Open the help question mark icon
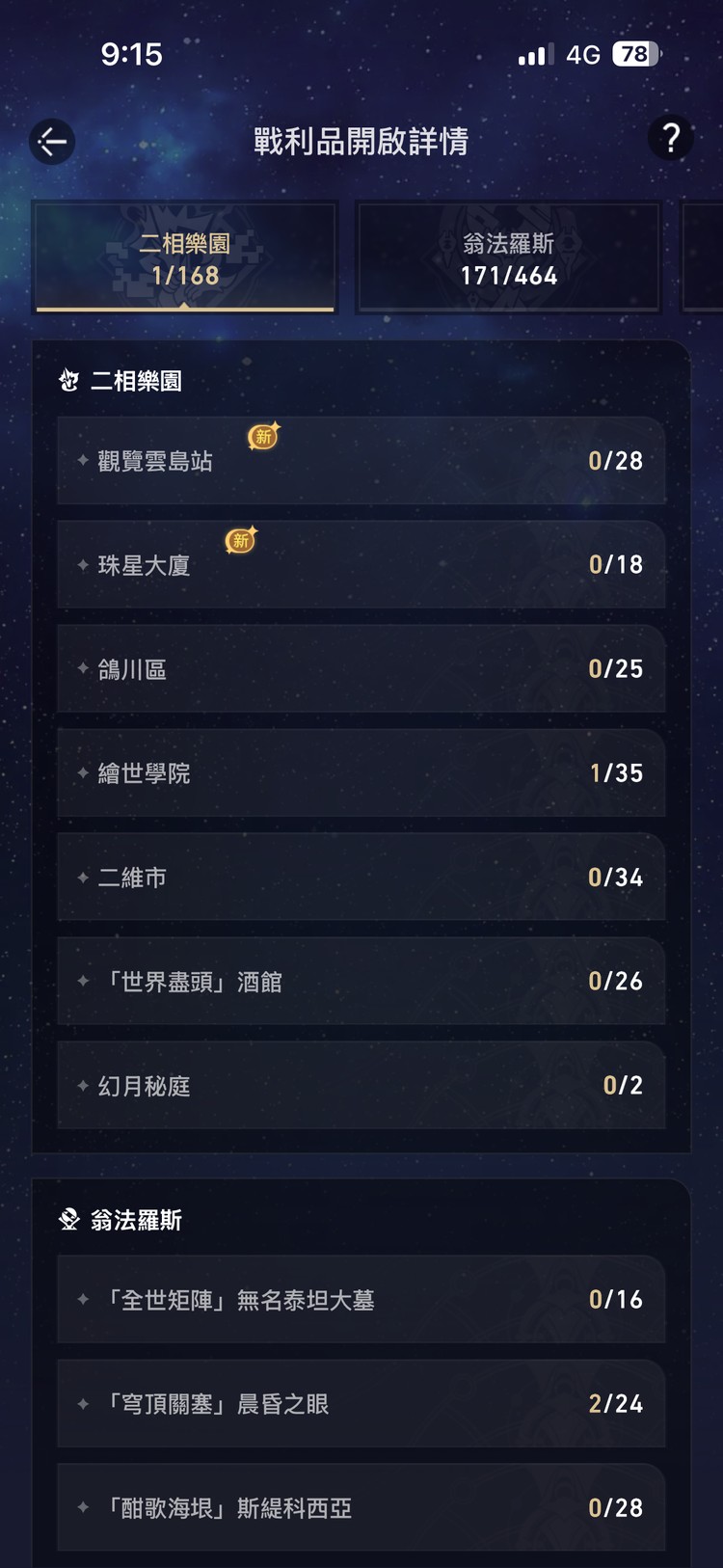This screenshot has height=1568, width=723. coord(671,138)
